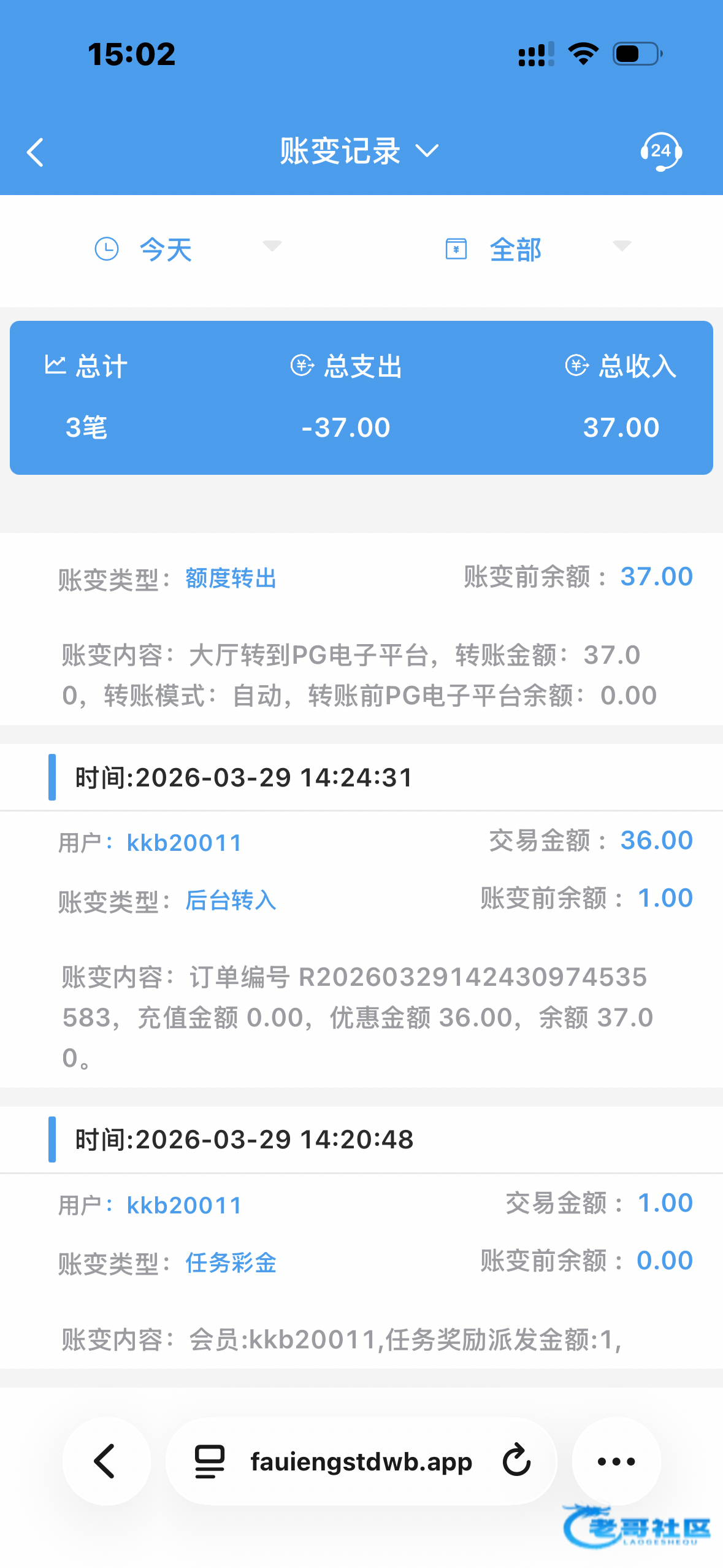
Task: Open the page settings icon in address bar
Action: click(x=209, y=1461)
